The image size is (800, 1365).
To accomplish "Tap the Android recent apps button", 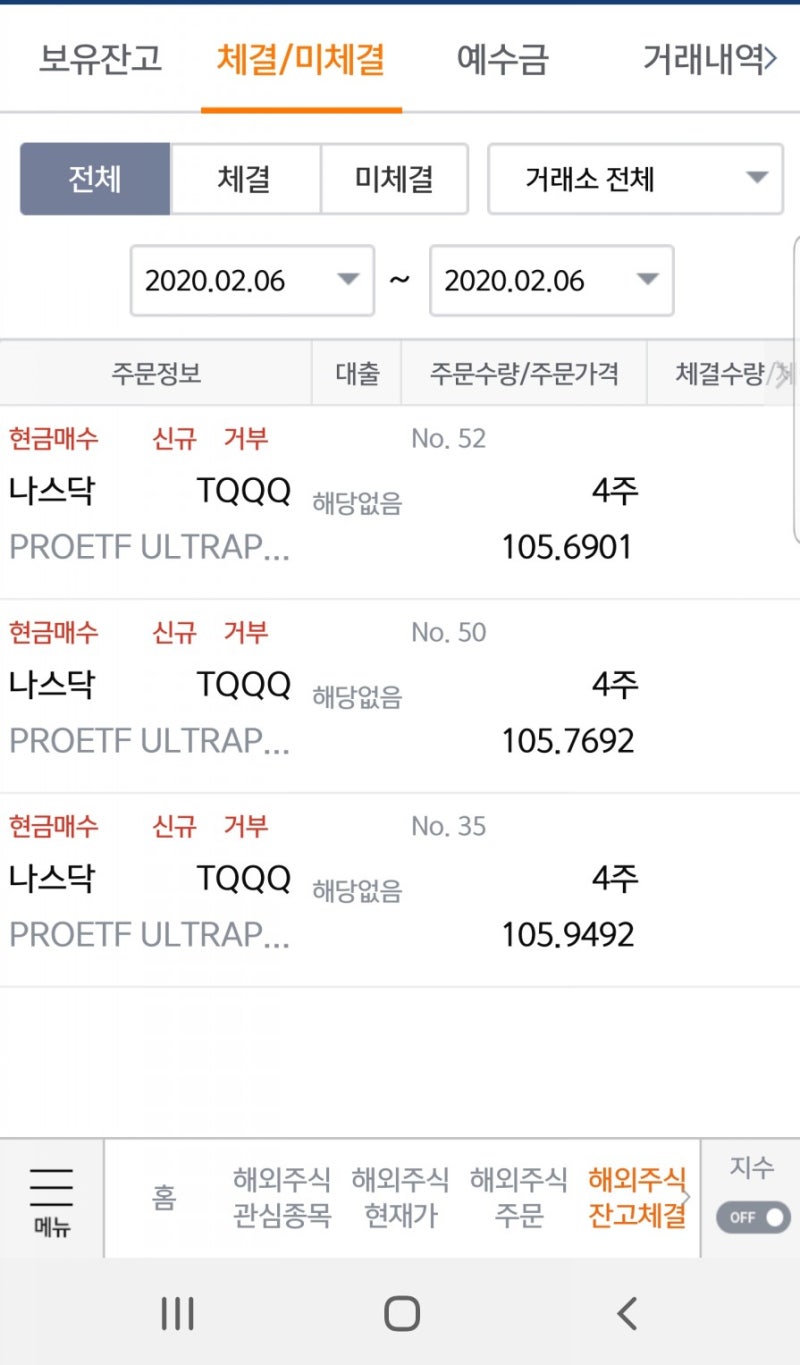I will click(176, 1314).
